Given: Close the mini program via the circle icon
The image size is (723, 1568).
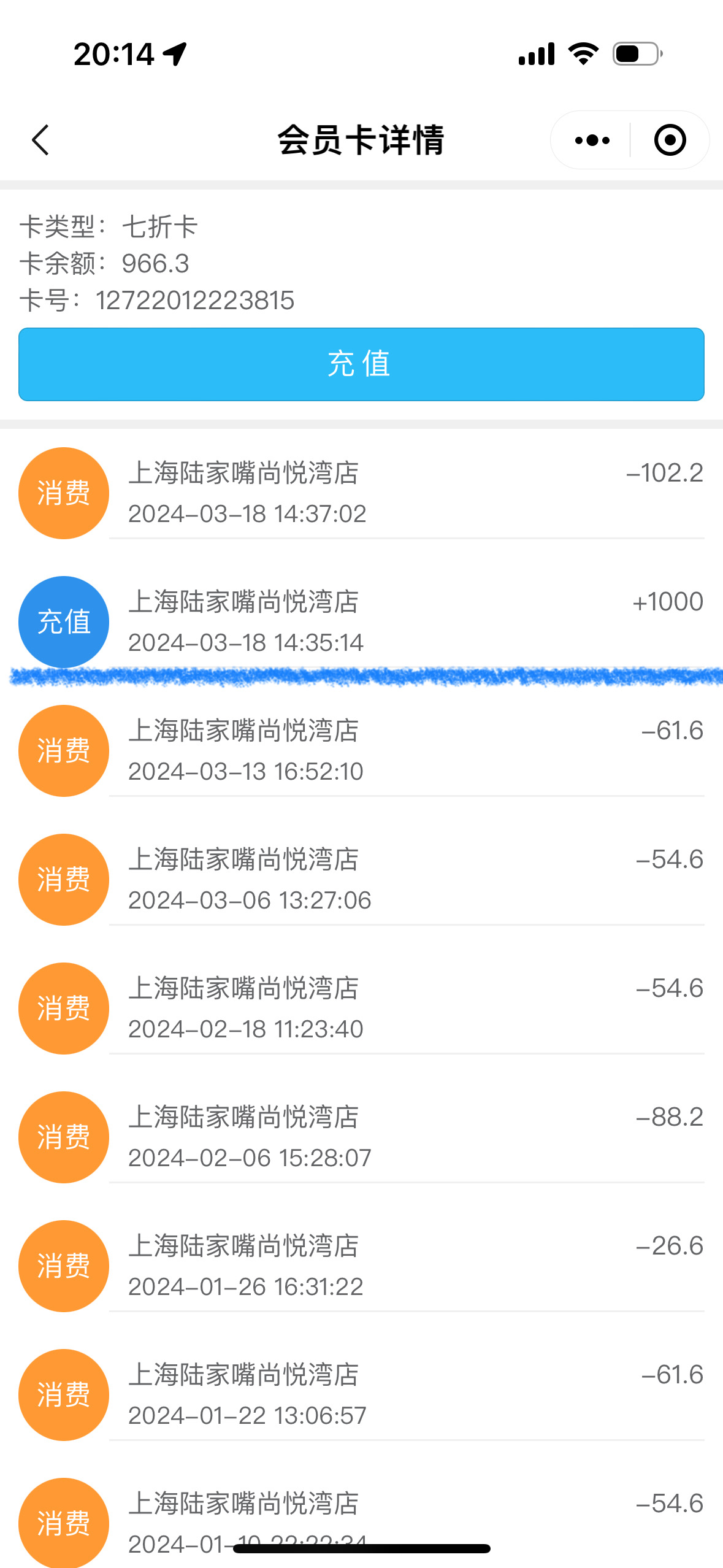Looking at the screenshot, I should coord(670,140).
